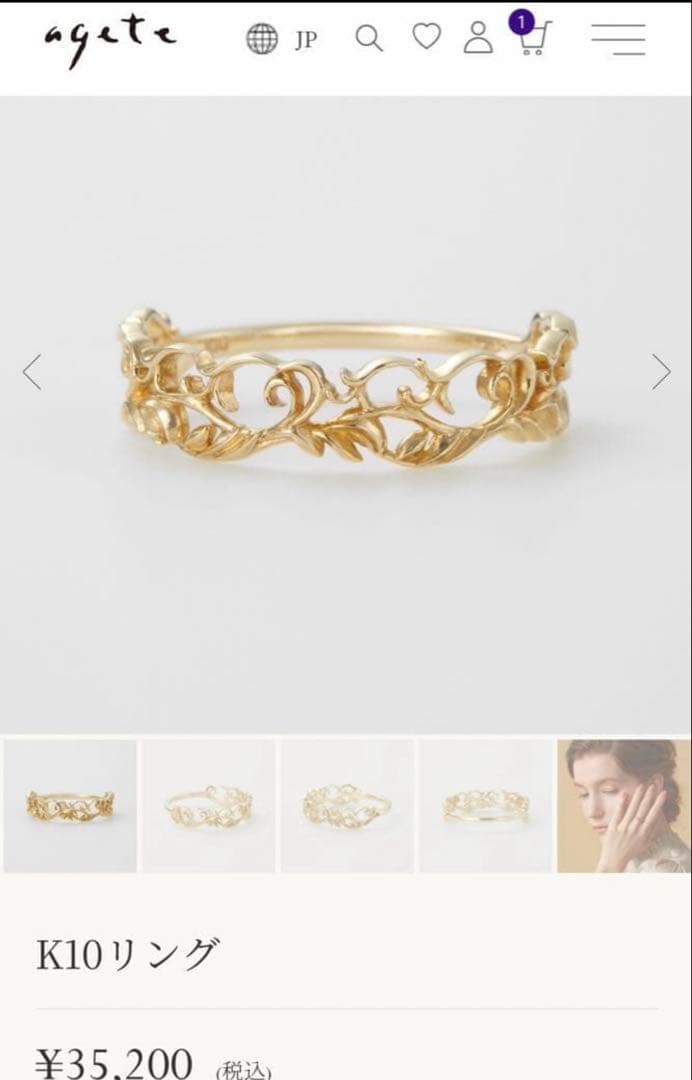Screen dimensions: 692x1080
Task: View the model wearing ring thumbnail
Action: coord(624,805)
